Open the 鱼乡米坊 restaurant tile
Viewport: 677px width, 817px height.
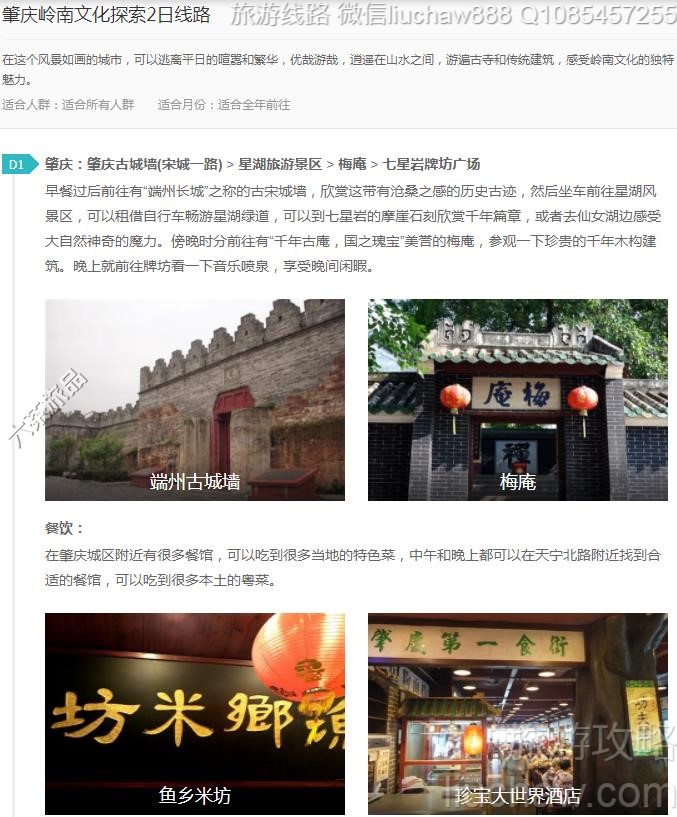(x=195, y=714)
